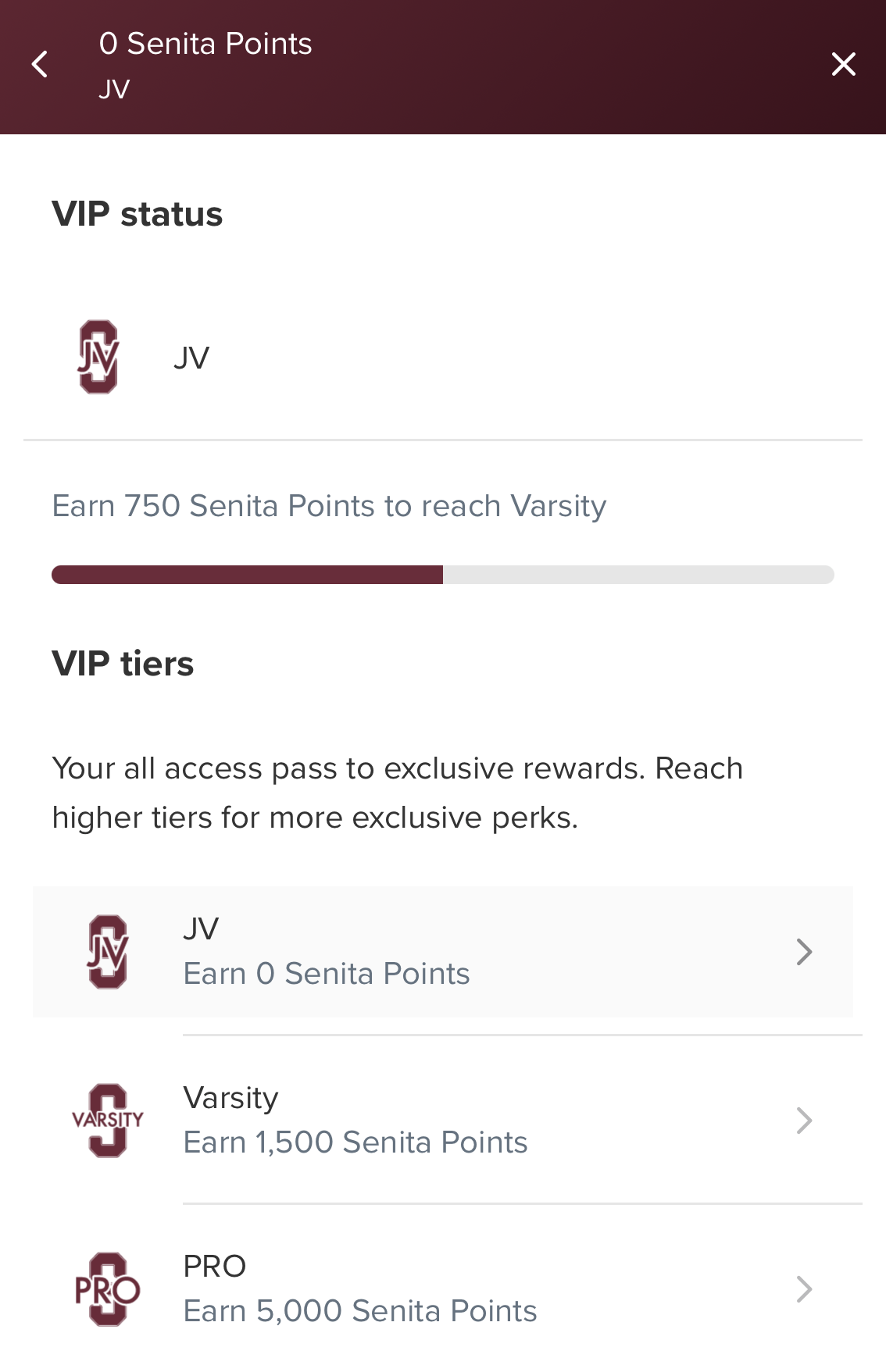Click the JV logo next to your current status
Viewport: 886px width, 1372px height.
pos(96,357)
